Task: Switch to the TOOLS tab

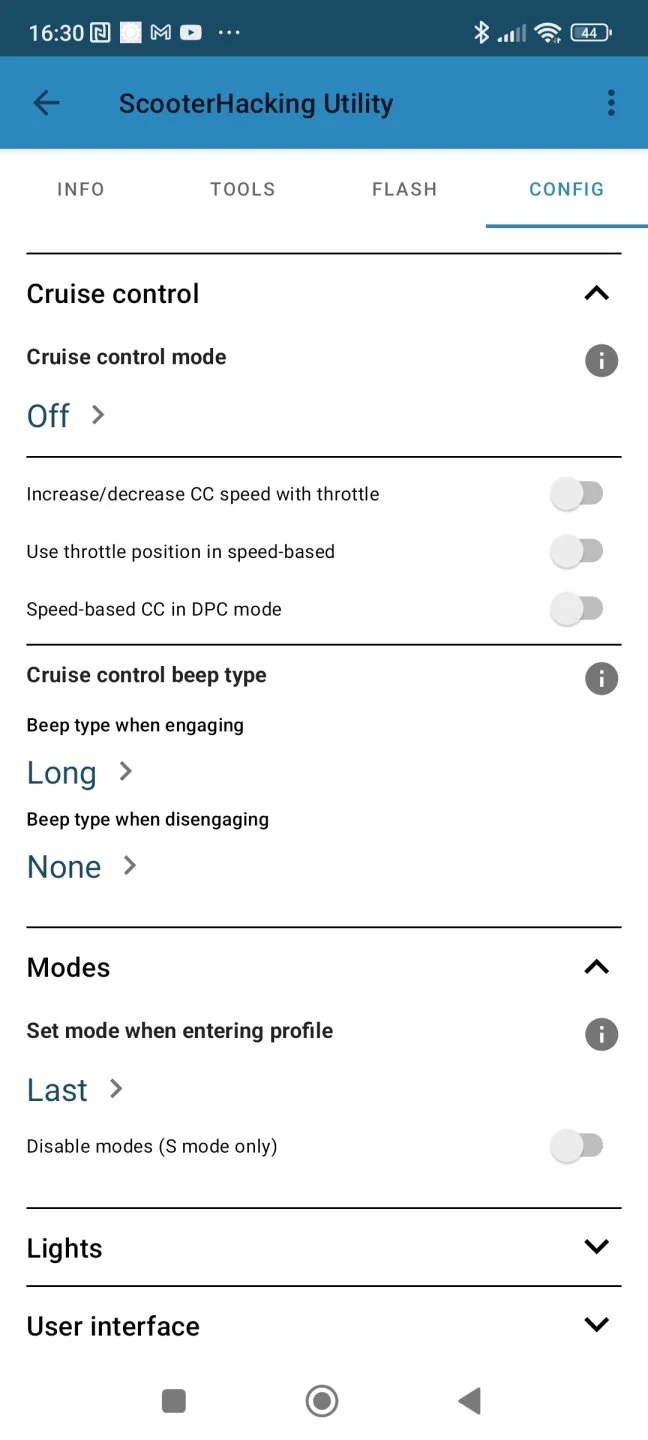Action: coord(243,189)
